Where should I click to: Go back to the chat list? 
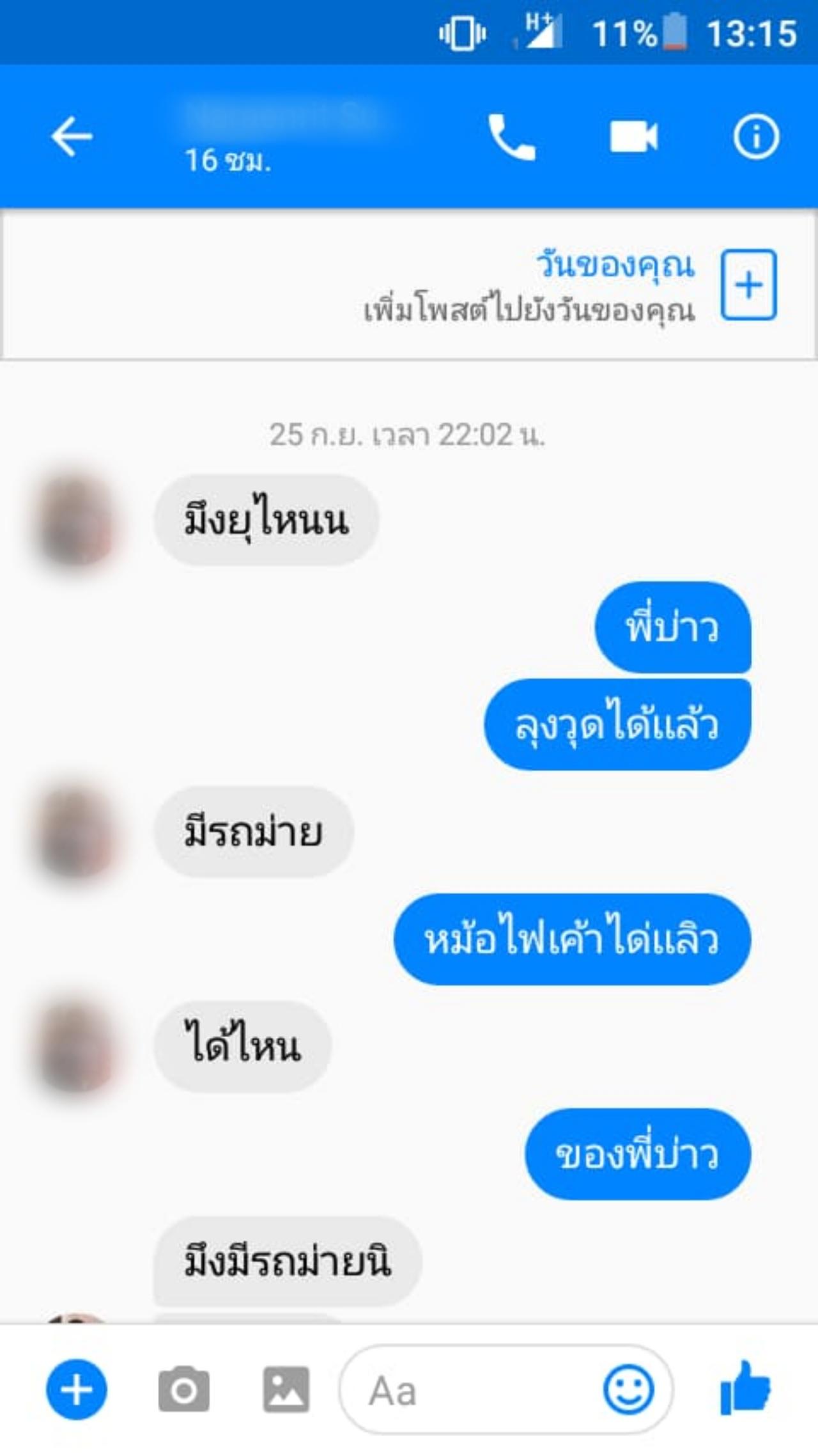(x=72, y=136)
